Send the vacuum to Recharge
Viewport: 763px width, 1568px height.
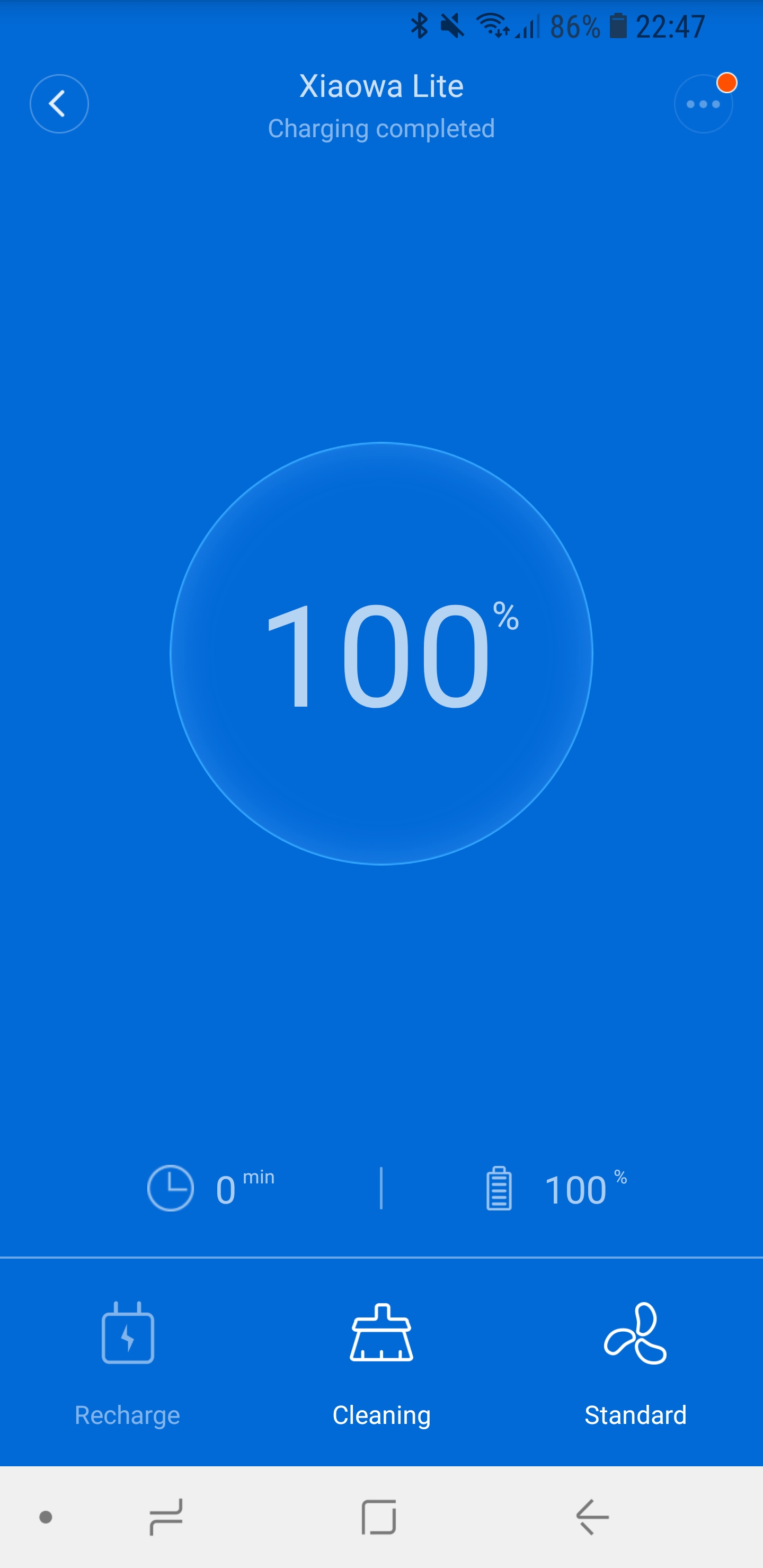[x=127, y=1362]
